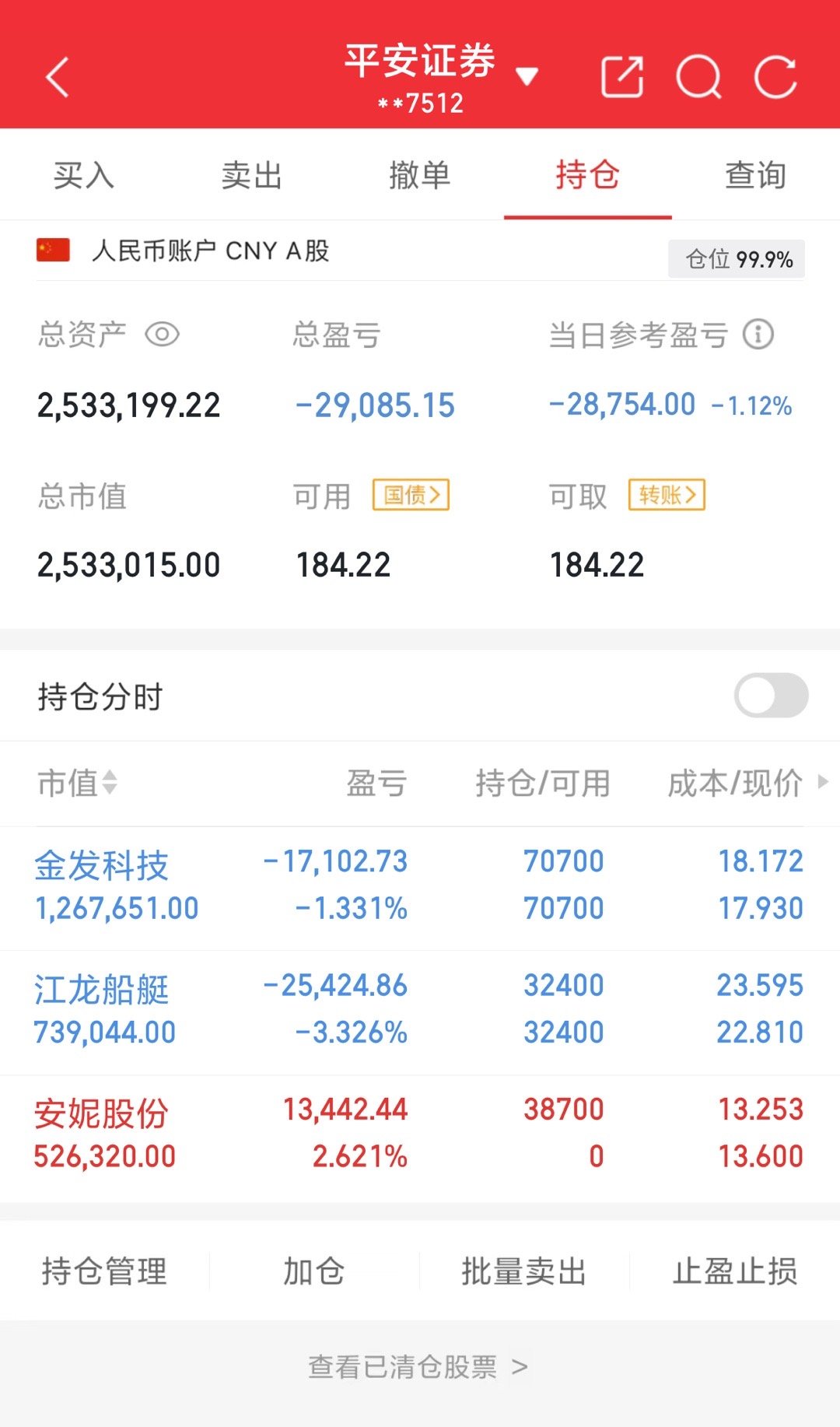Expand more columns with the 成本/现价 chevron

pyautogui.click(x=823, y=784)
